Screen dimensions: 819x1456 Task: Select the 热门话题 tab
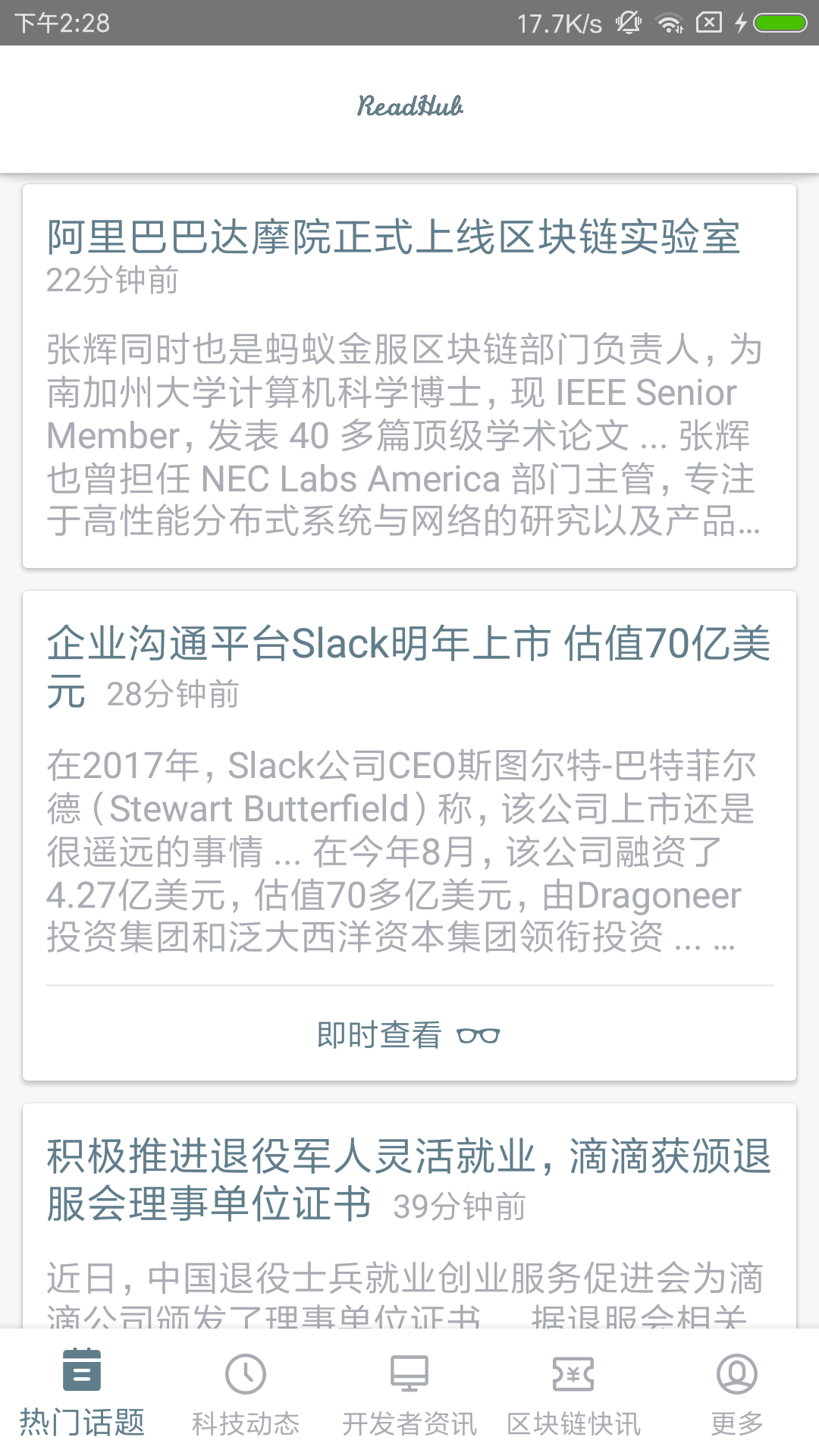click(82, 1392)
